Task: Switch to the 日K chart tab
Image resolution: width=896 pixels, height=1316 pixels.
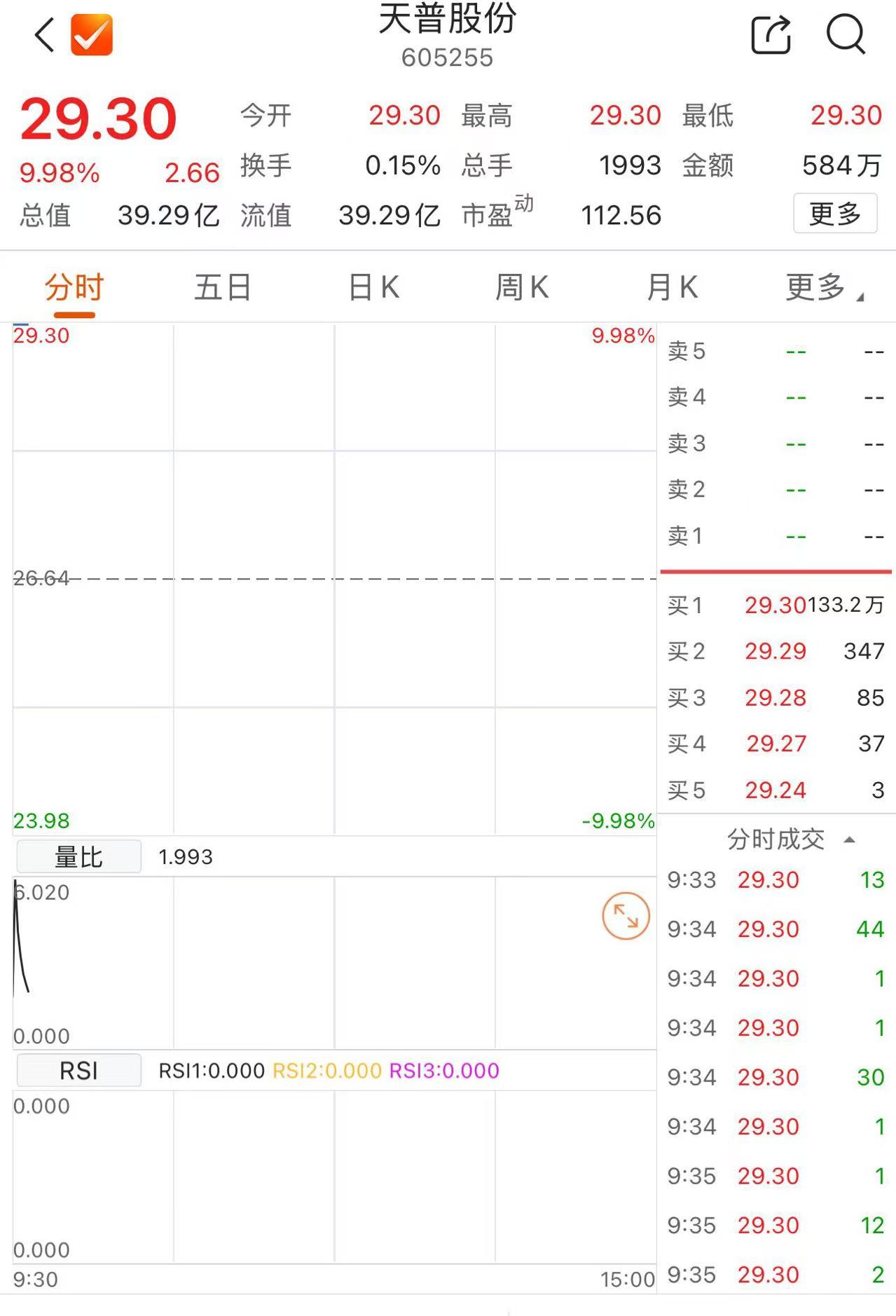Action: coord(373,288)
